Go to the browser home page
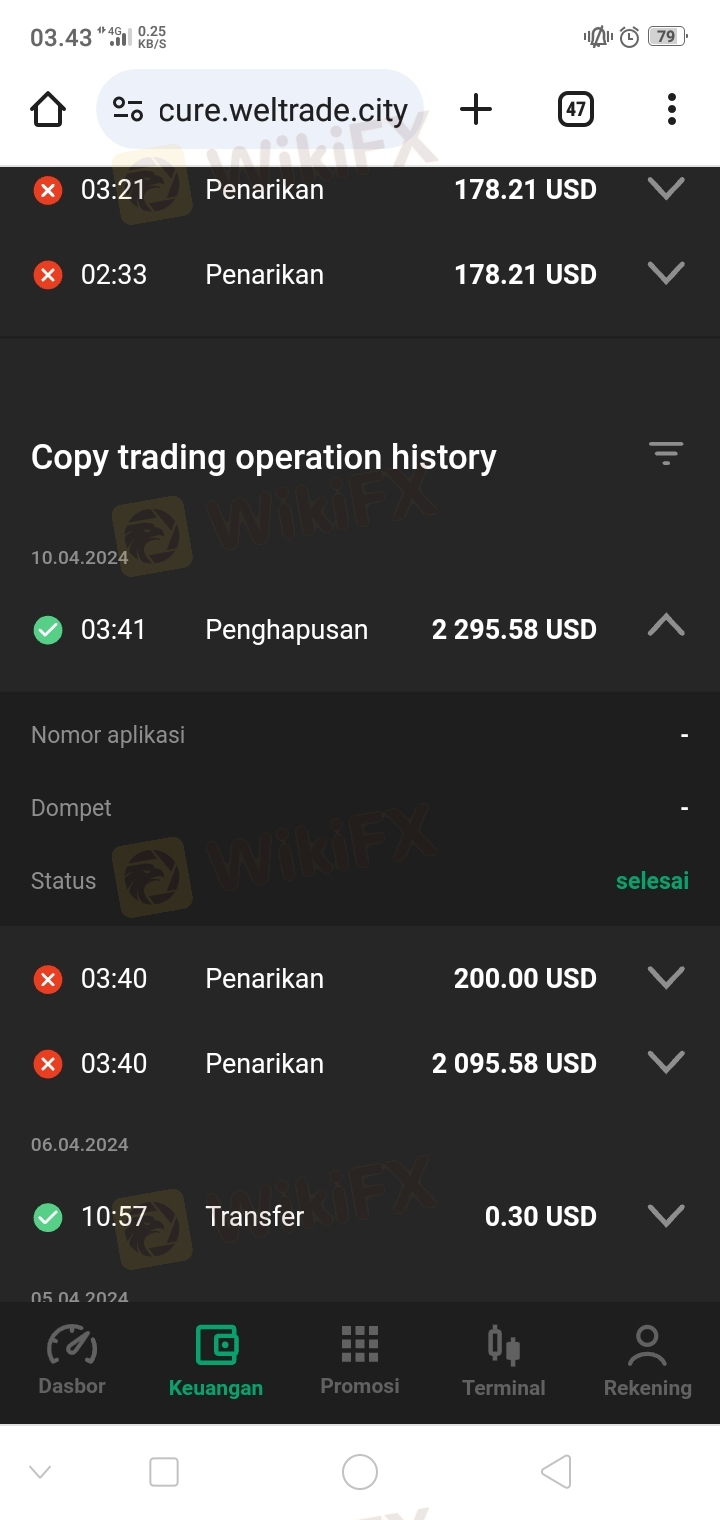 [48, 109]
